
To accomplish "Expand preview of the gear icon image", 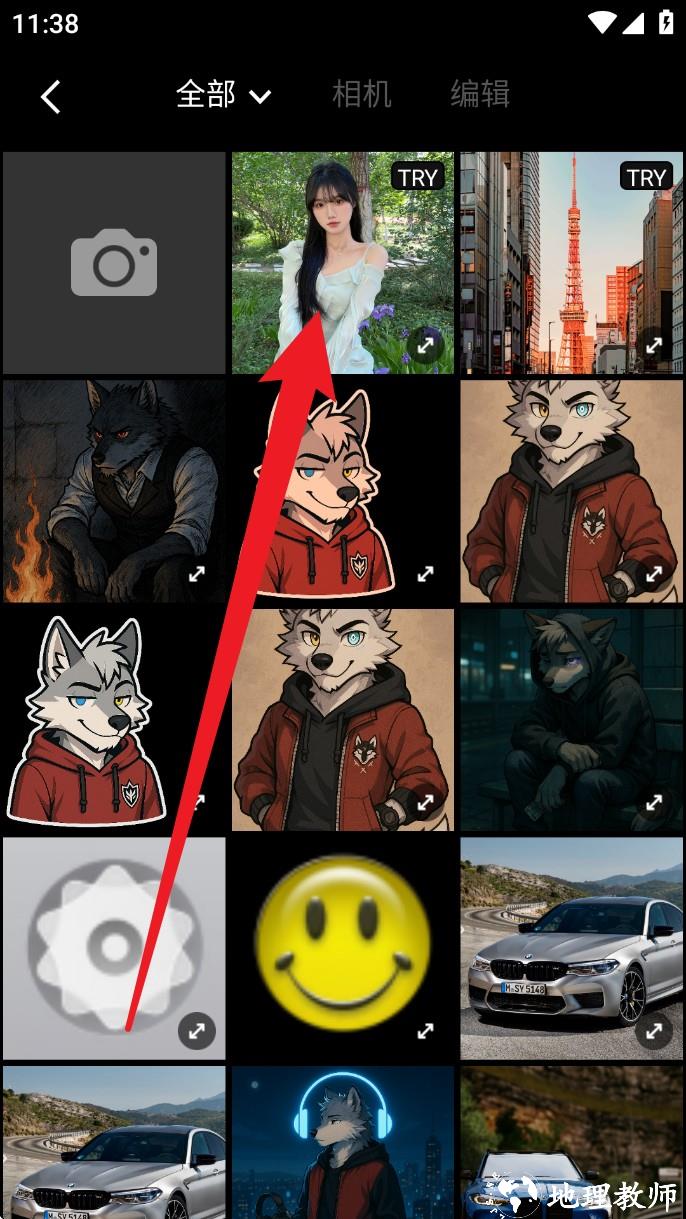I will tap(197, 1030).
